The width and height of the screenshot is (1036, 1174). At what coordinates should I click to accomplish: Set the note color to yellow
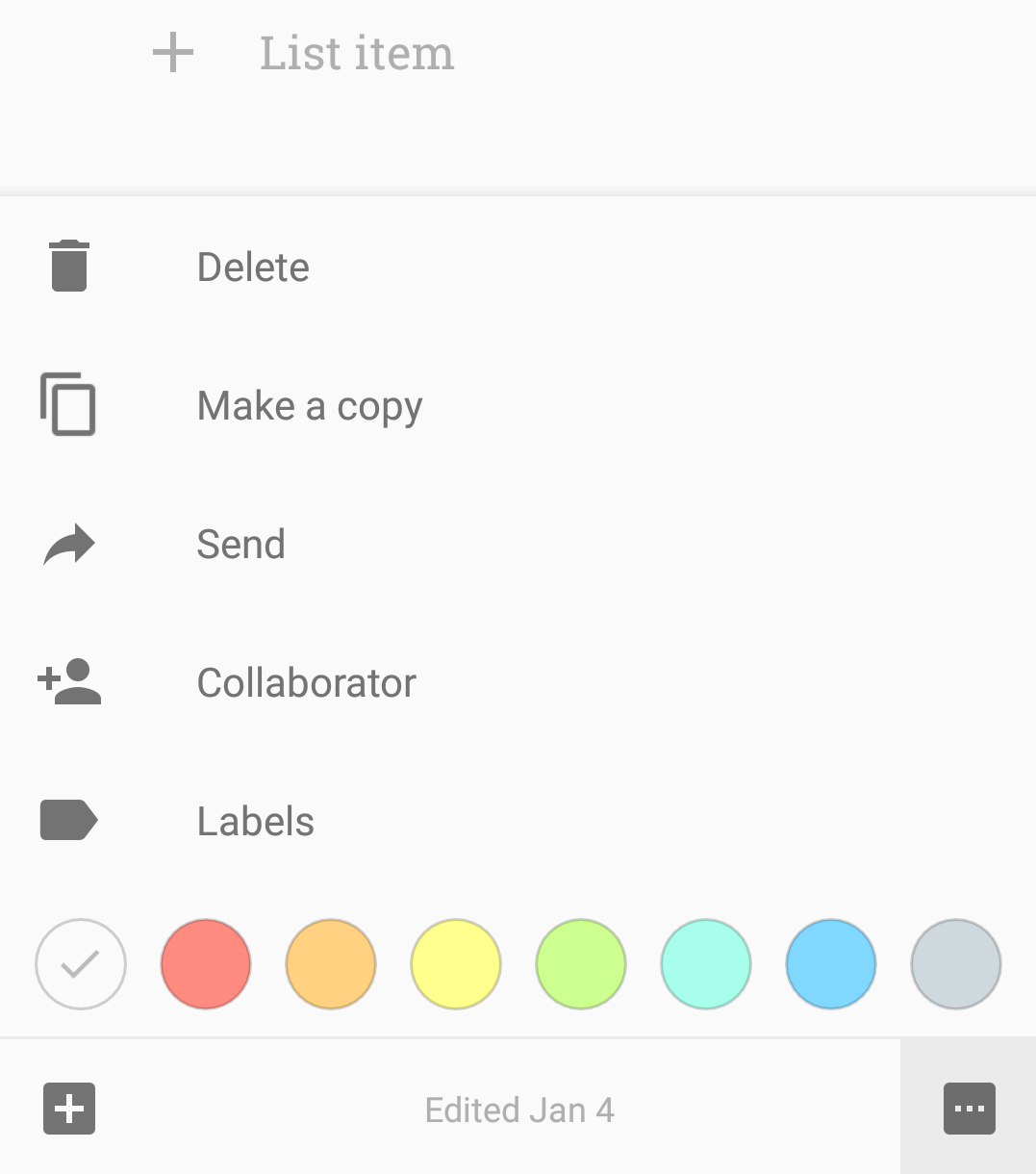coord(456,964)
